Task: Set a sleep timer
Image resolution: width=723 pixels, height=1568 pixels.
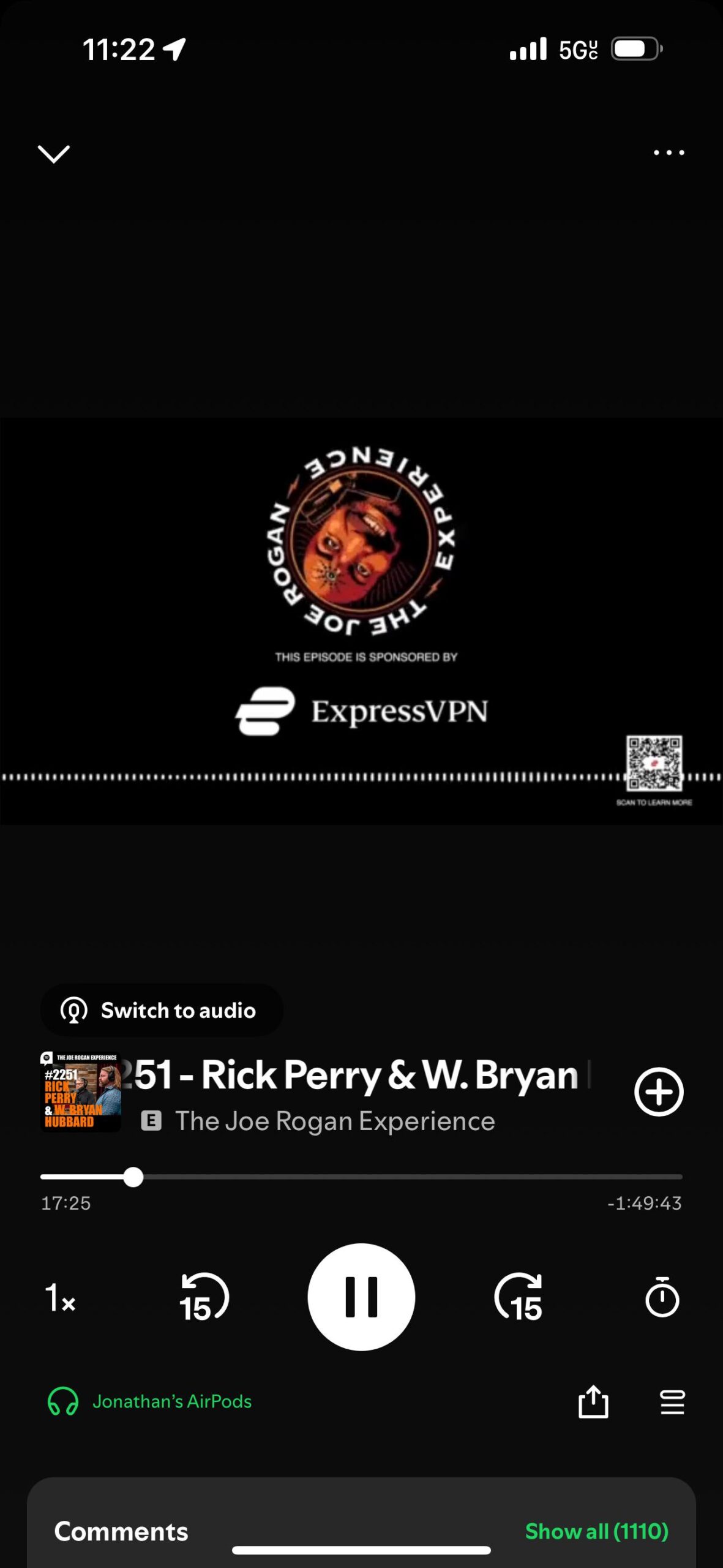Action: tap(662, 1297)
